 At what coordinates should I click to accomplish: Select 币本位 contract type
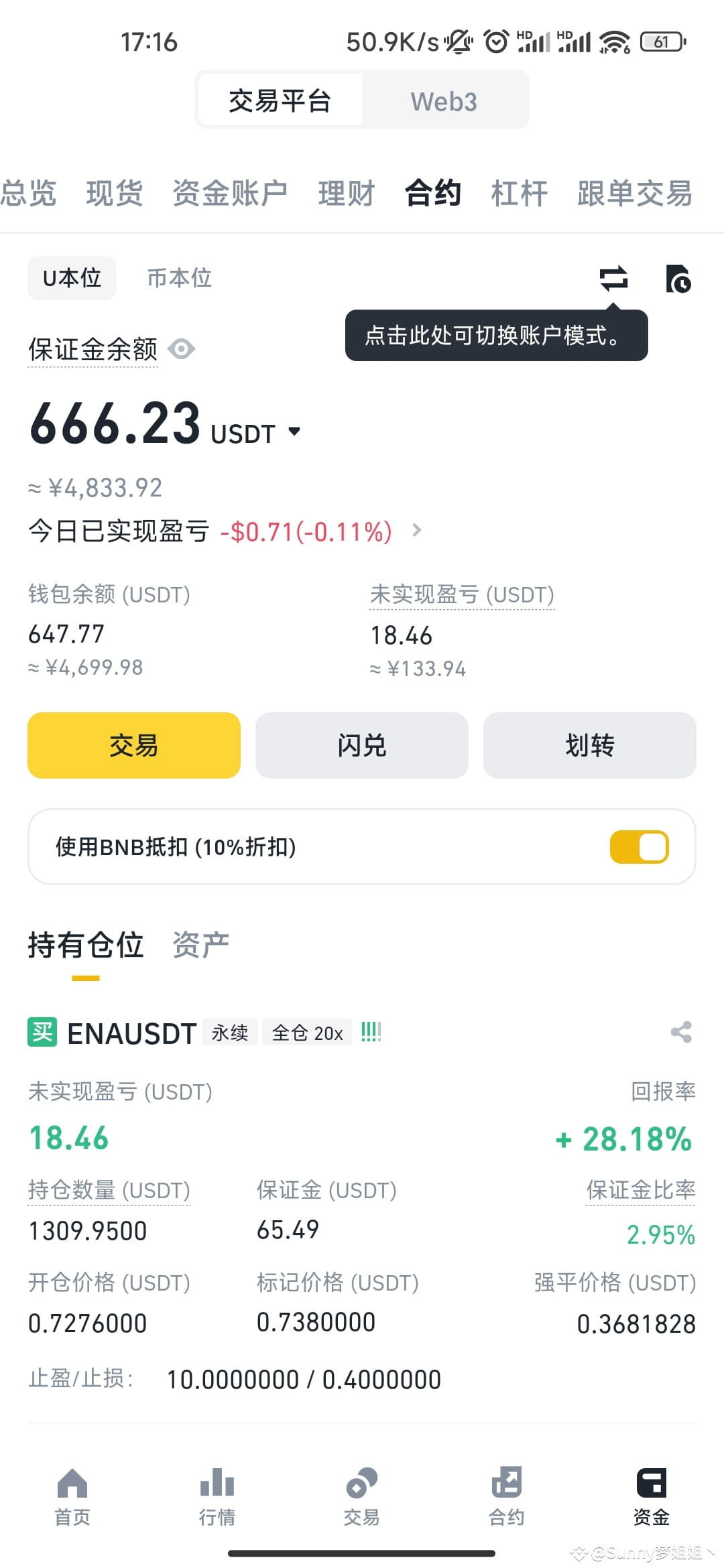pos(179,278)
